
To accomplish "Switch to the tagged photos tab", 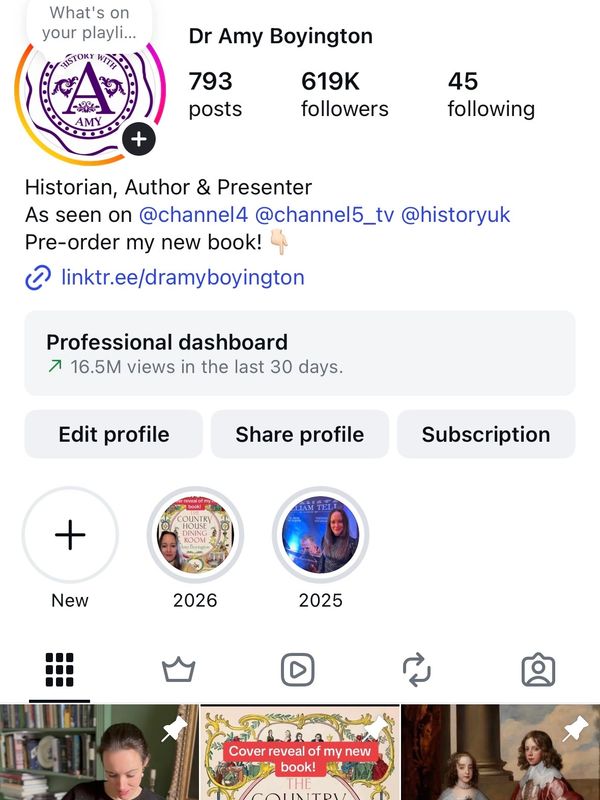I will 539,670.
